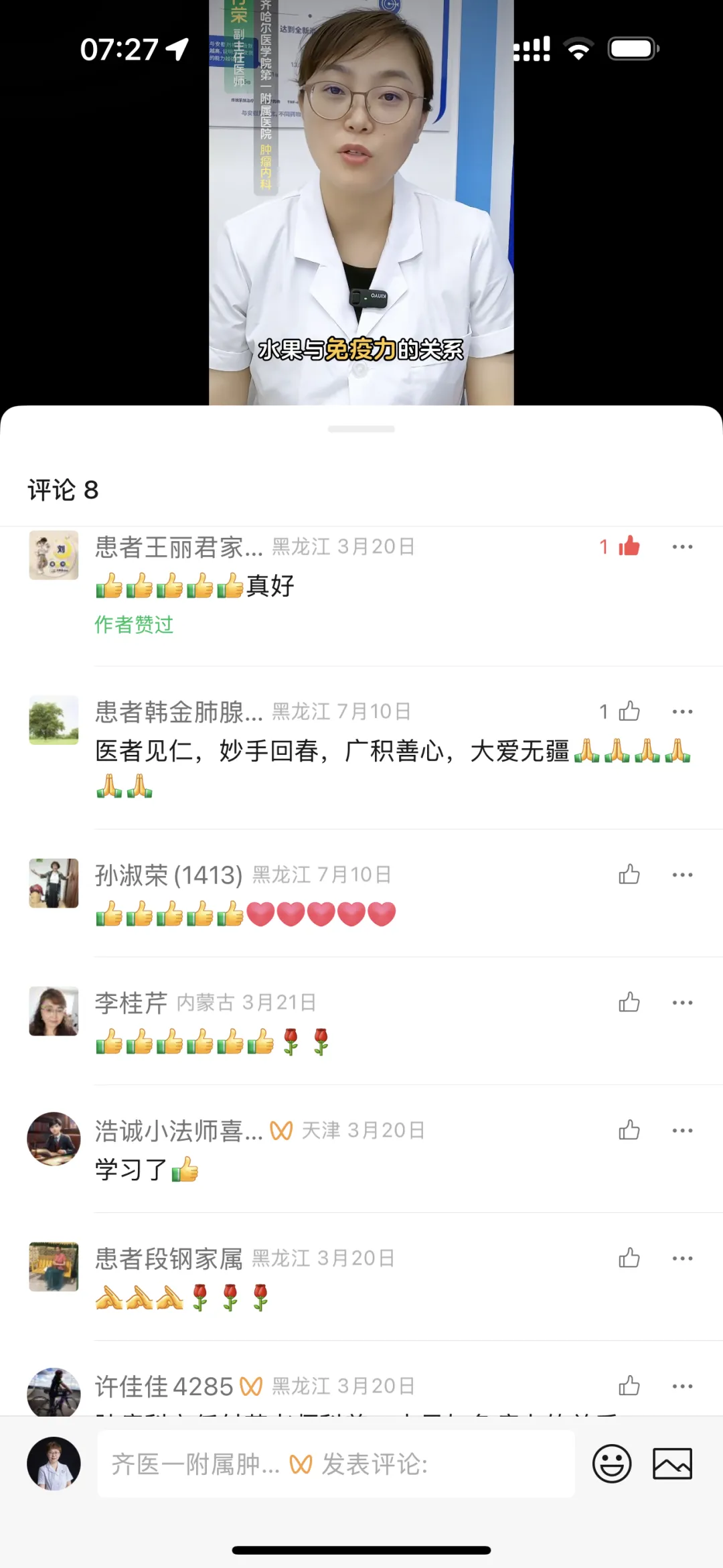Open more options for 孙淑荣 (1413)'s comment
Screen dimensions: 723x1568
[682, 875]
